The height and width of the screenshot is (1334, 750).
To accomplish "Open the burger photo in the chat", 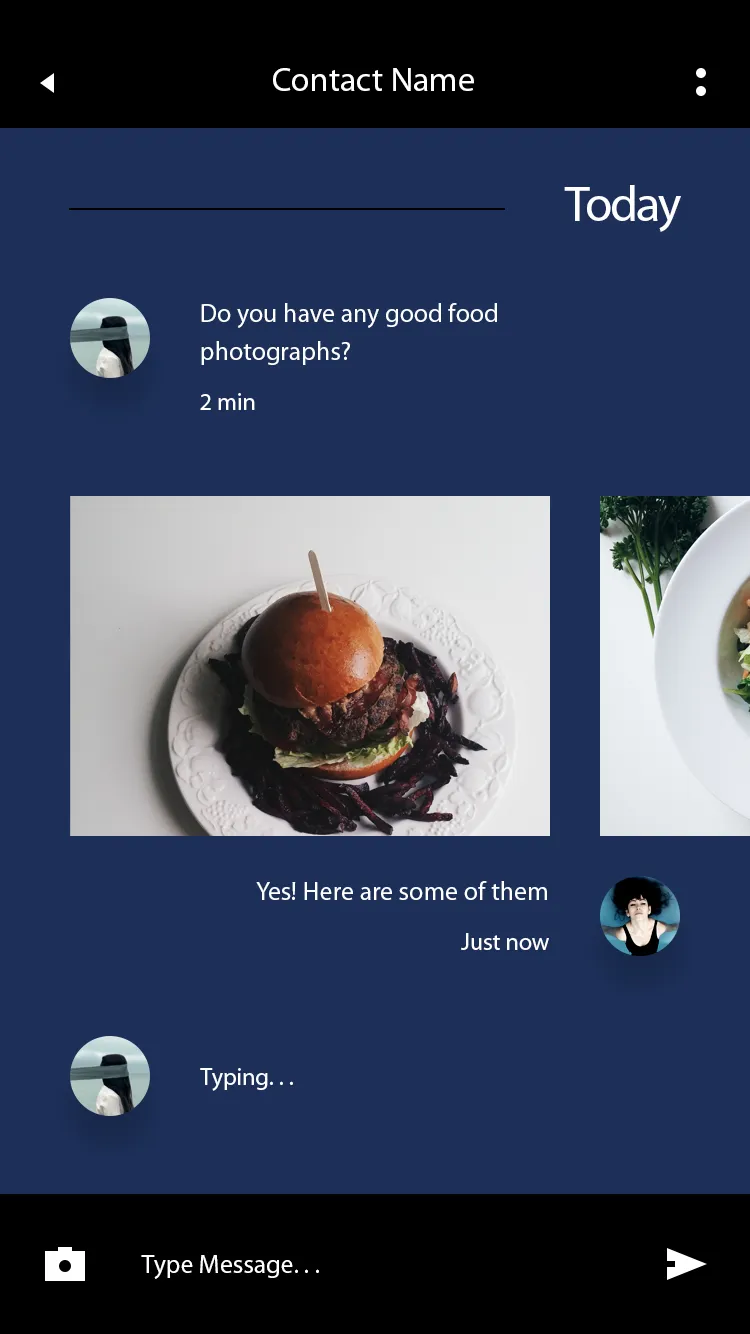I will click(x=310, y=666).
